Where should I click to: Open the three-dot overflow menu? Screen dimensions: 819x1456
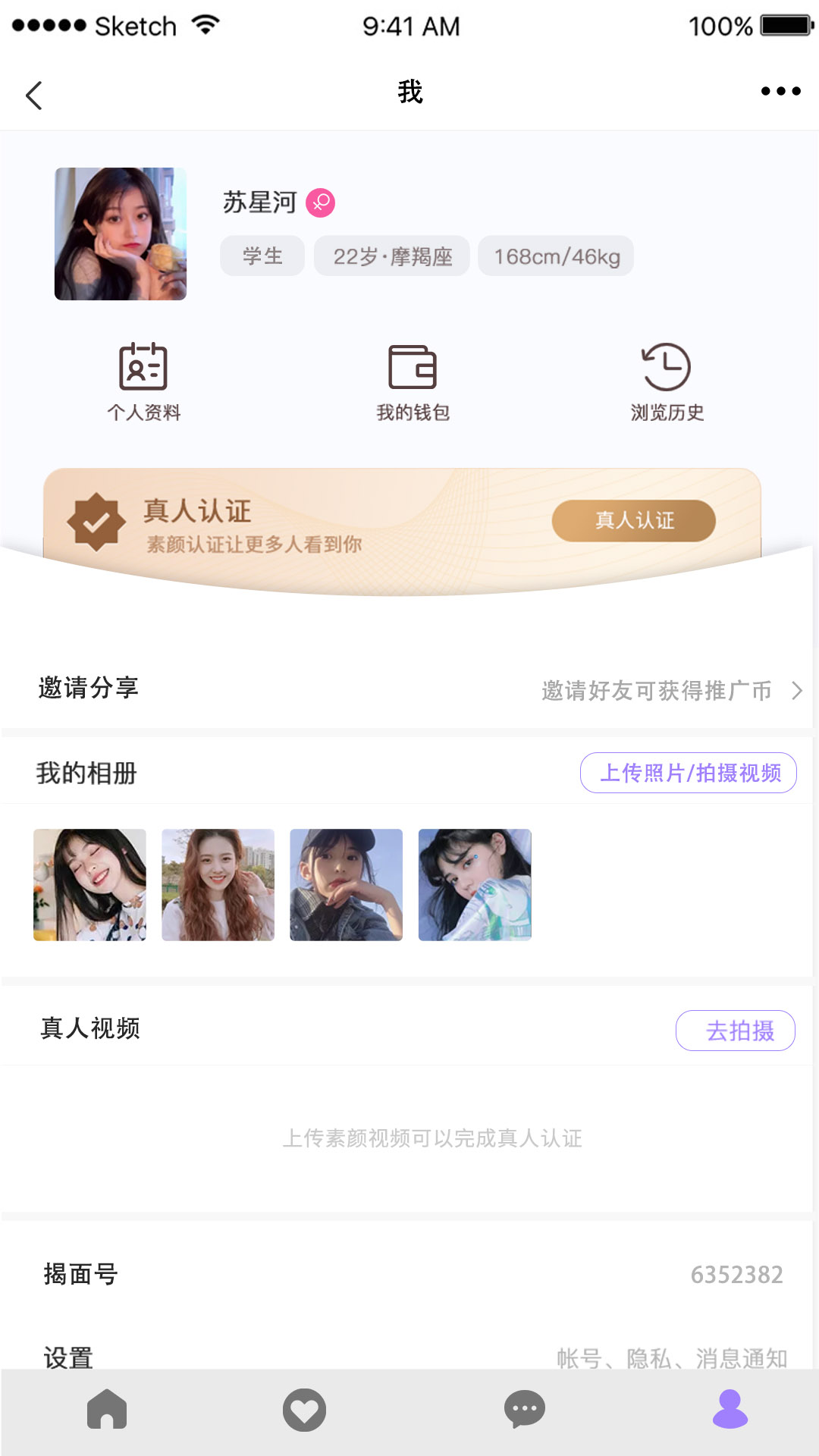point(780,92)
